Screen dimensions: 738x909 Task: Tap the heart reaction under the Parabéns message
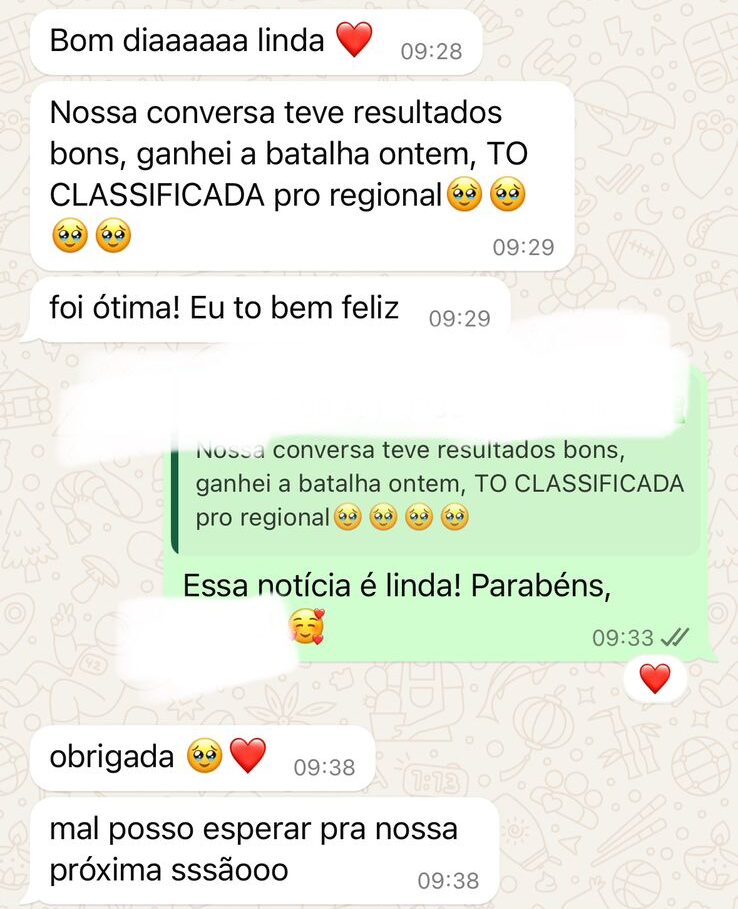click(654, 678)
